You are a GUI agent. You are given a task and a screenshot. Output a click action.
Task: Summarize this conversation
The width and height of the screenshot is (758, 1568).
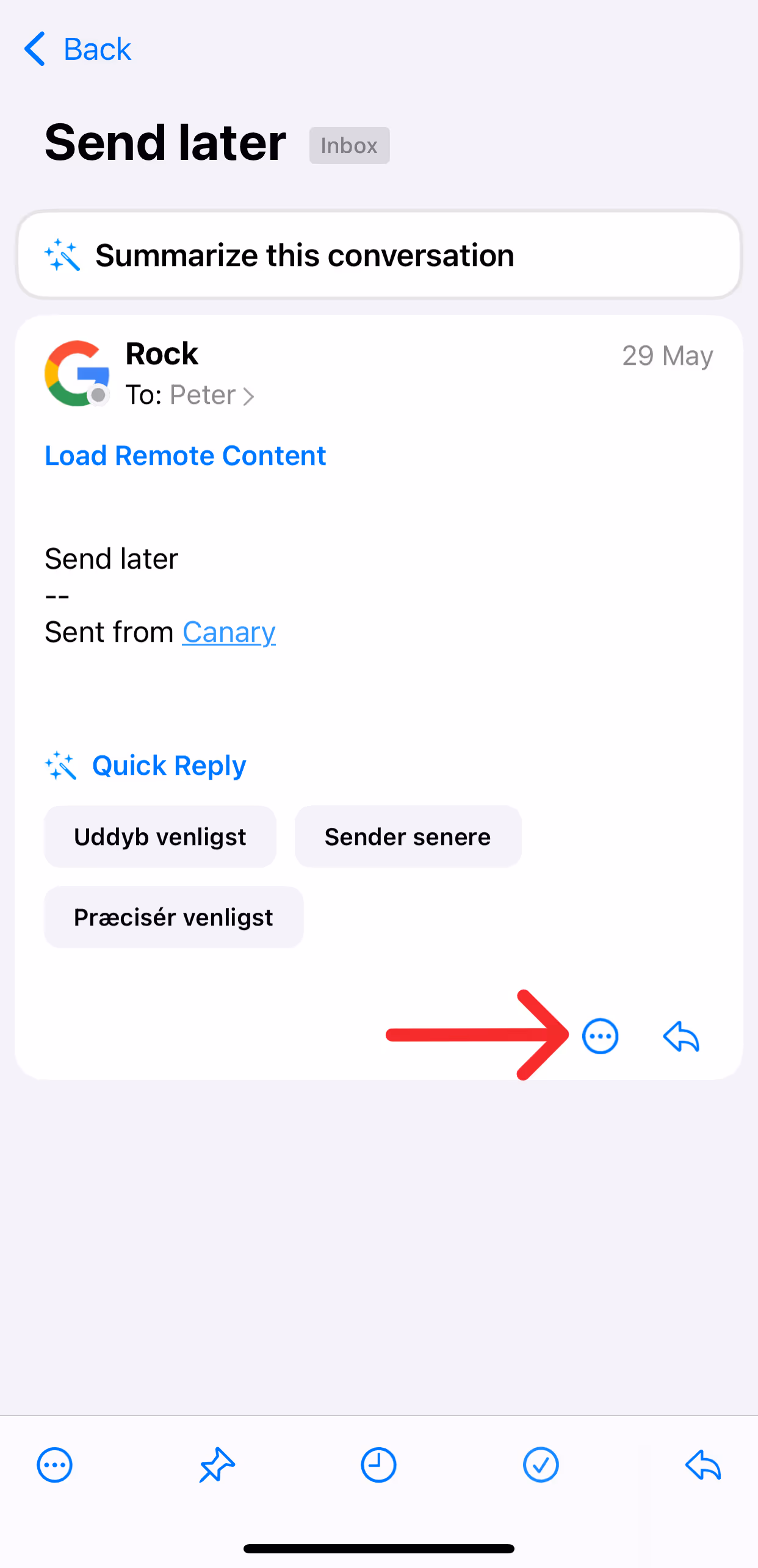(378, 255)
